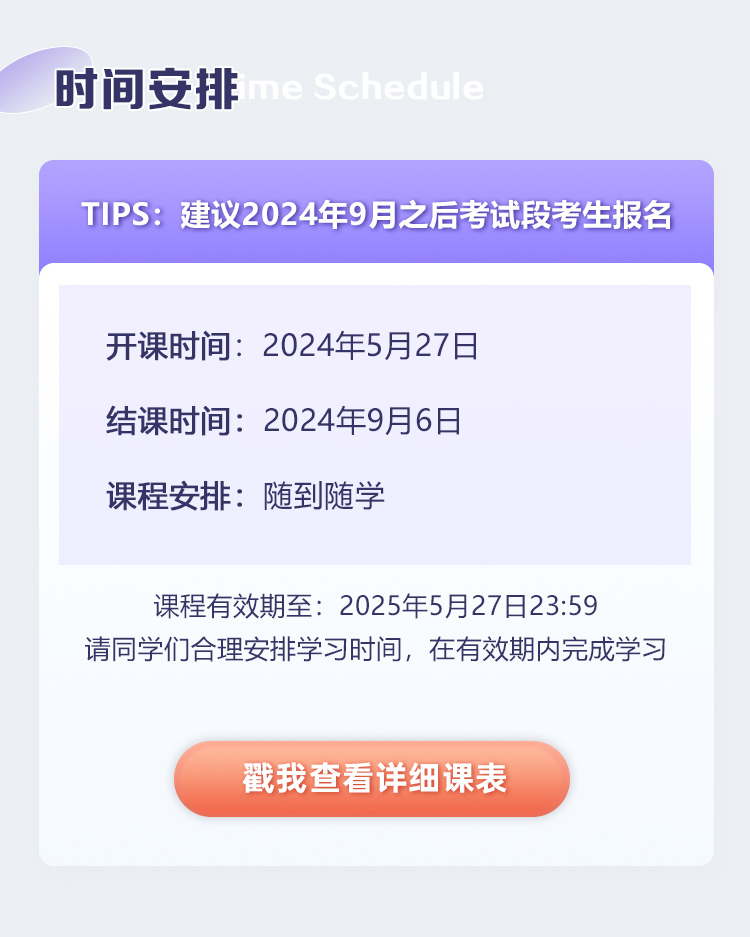The image size is (750, 937).
Task: Tap the 戳我查看详细课表 button
Action: pos(372,779)
